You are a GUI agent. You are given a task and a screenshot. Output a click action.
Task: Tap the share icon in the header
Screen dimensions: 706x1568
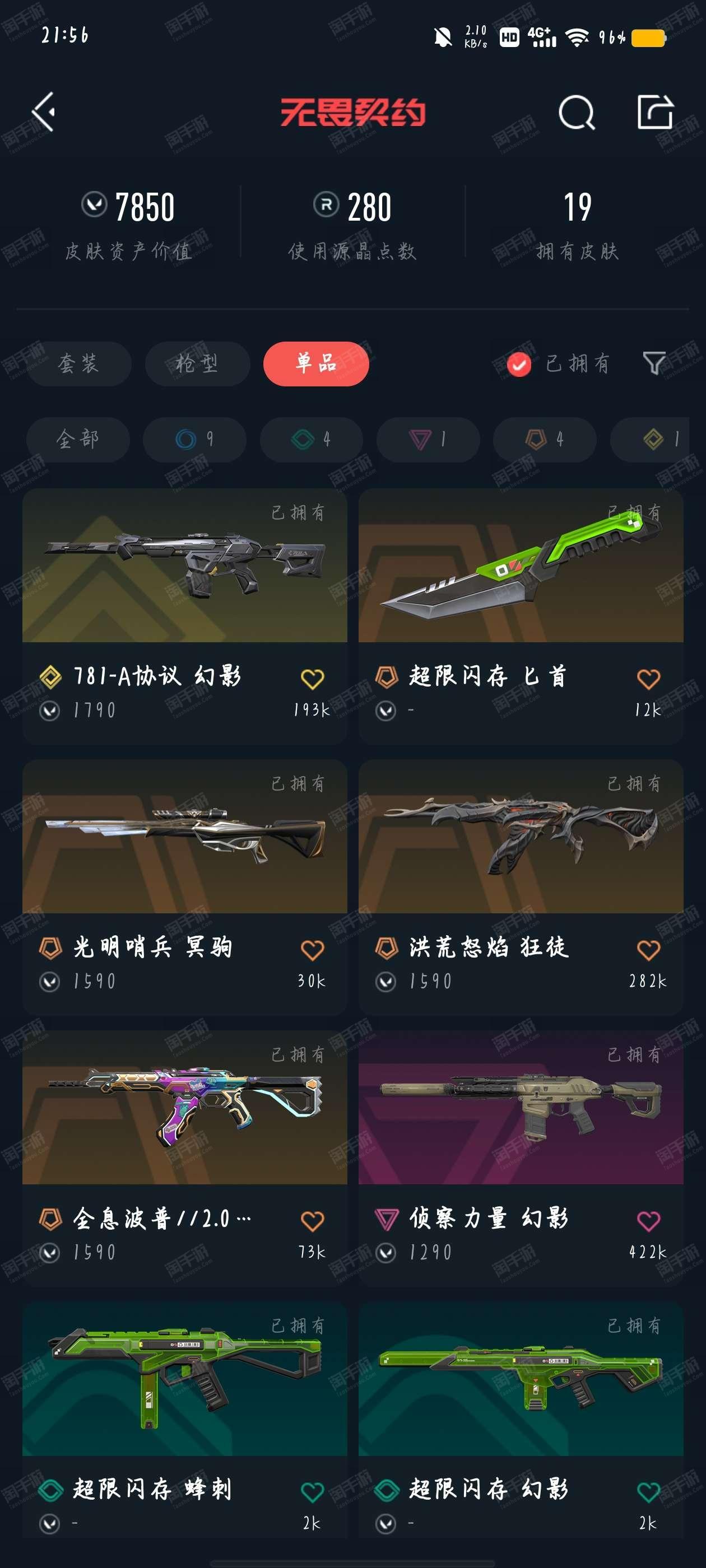(x=655, y=112)
